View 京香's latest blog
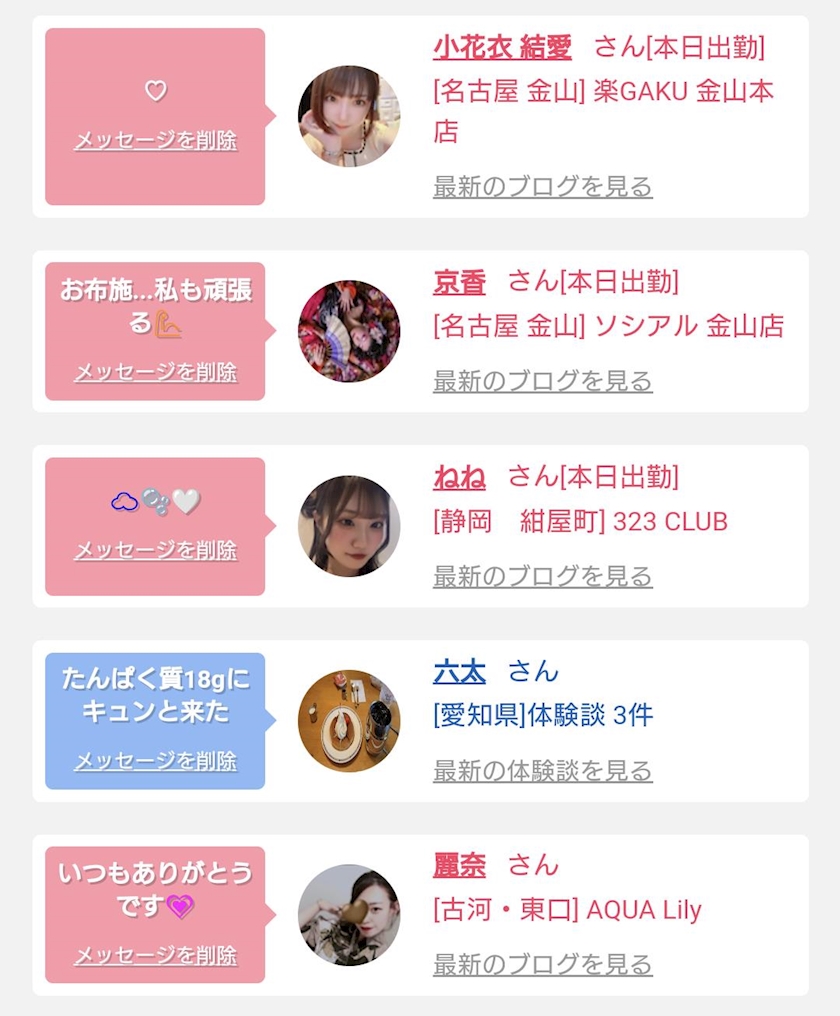Viewport: 840px width, 1016px height. point(542,381)
